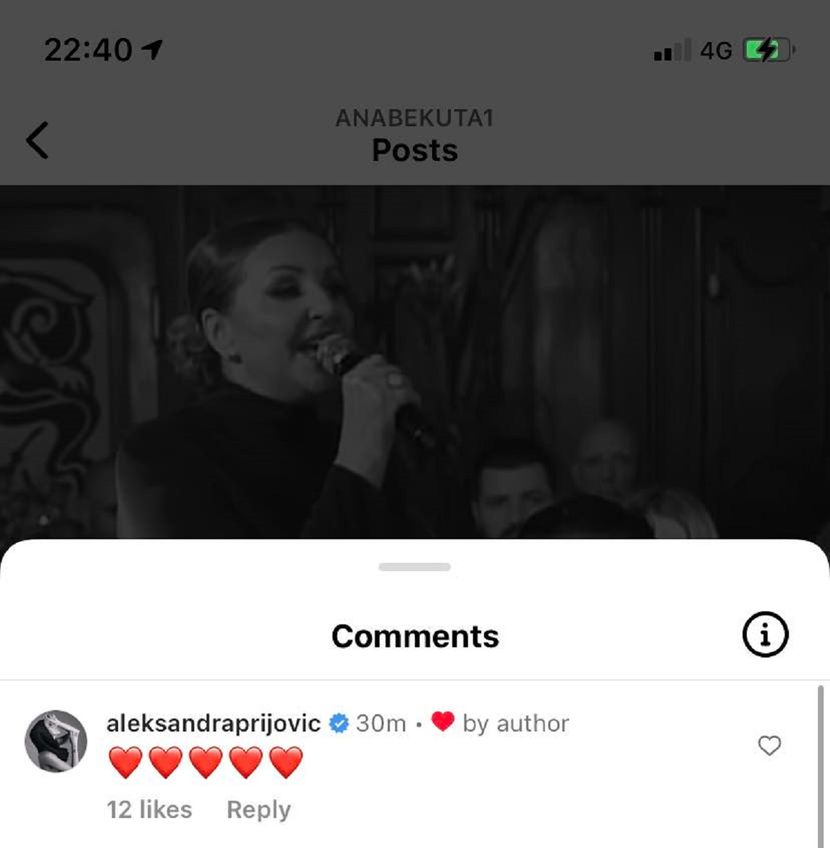Open the aleksandraprijovic username link
The width and height of the screenshot is (830, 848).
(213, 723)
